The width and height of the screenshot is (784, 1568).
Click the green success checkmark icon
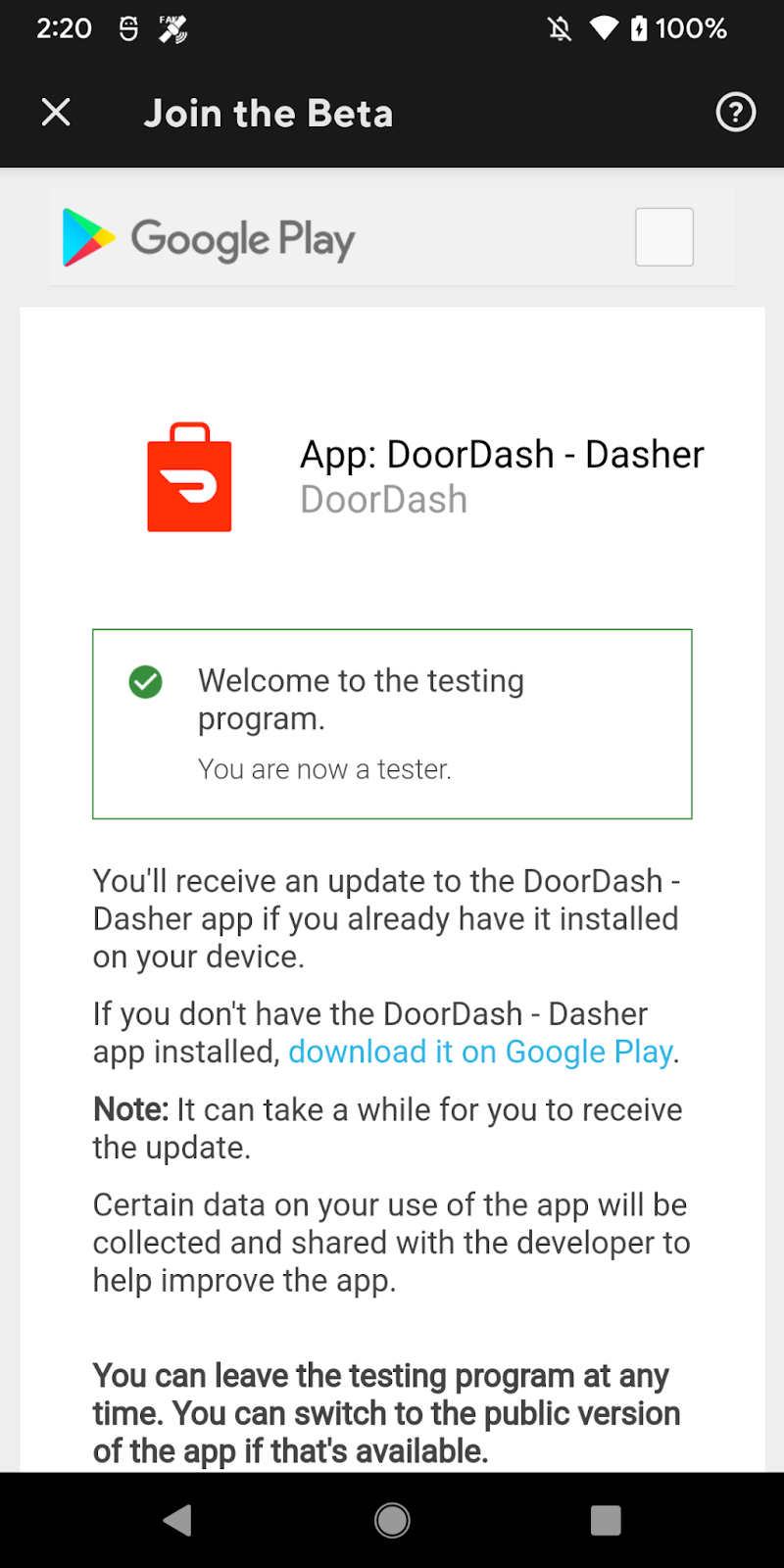(x=145, y=681)
